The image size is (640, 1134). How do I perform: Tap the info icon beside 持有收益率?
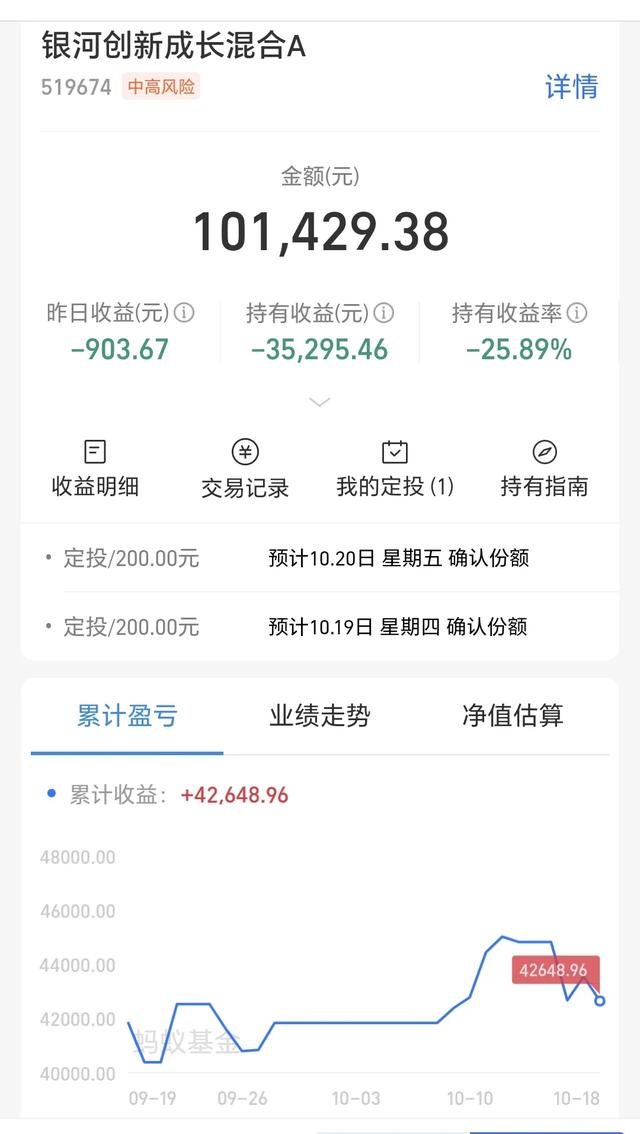coord(577,313)
